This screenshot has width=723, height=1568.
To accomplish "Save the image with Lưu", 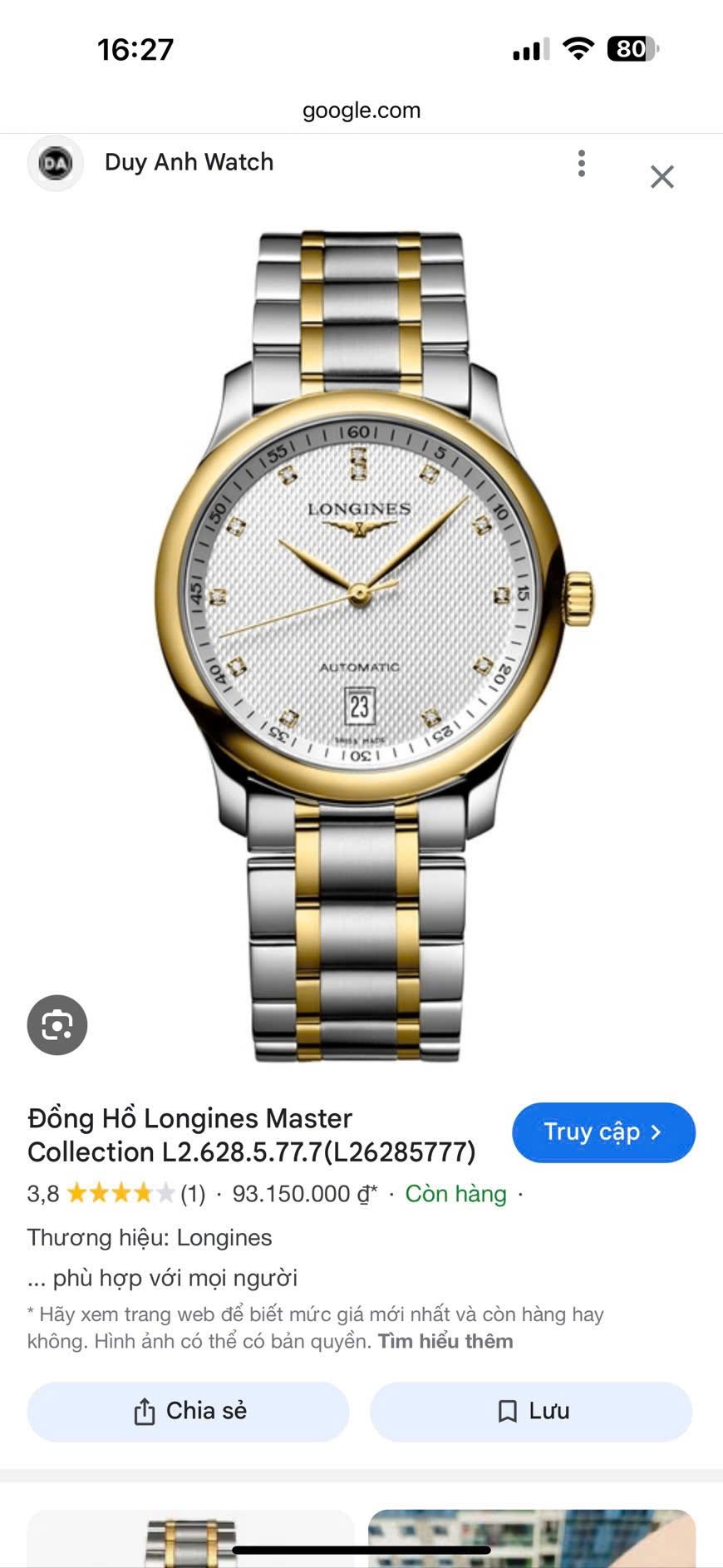I will pyautogui.click(x=531, y=1412).
